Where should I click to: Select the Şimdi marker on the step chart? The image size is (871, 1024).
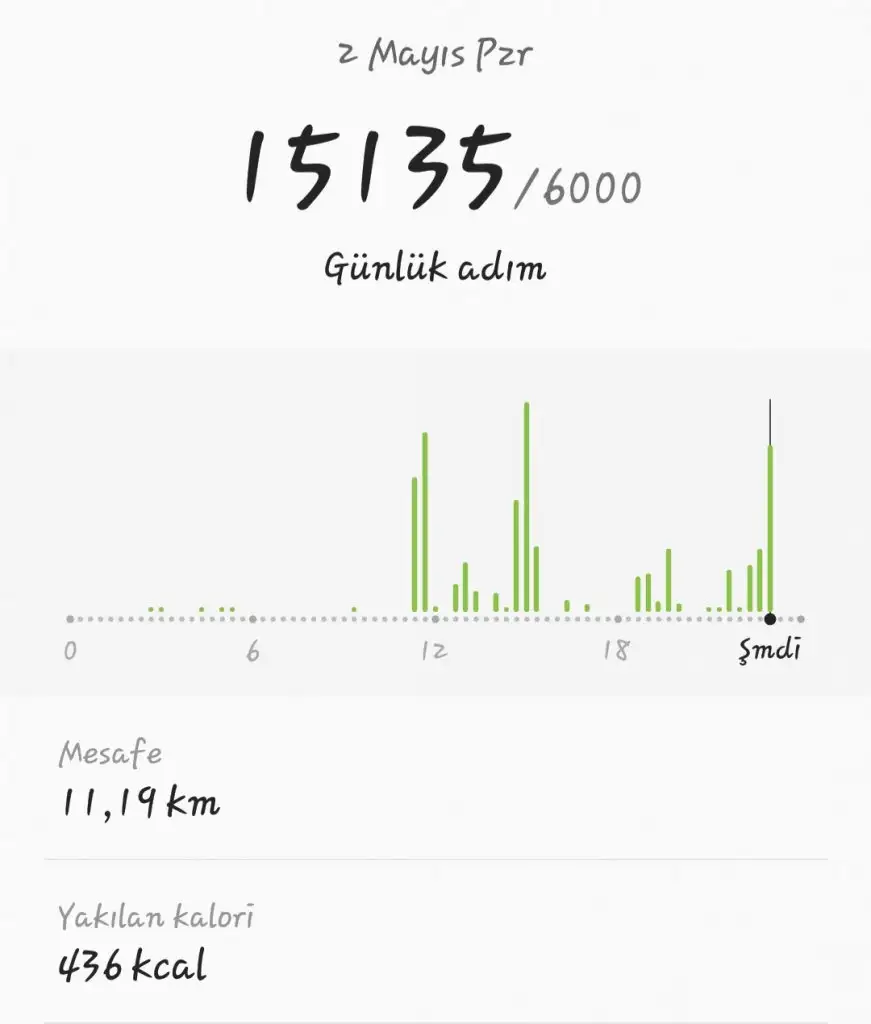pyautogui.click(x=770, y=619)
